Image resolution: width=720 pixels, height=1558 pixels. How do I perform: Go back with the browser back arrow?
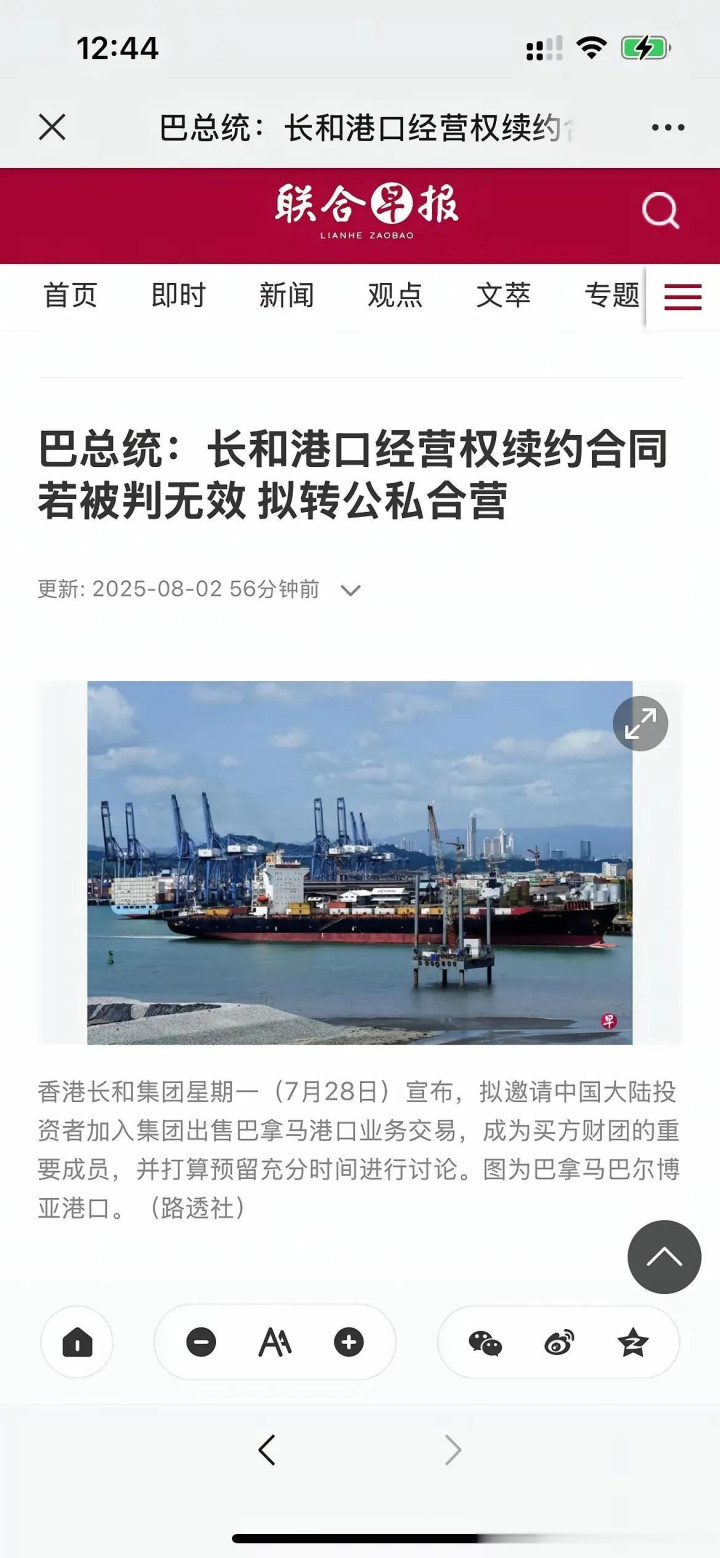click(x=267, y=1449)
